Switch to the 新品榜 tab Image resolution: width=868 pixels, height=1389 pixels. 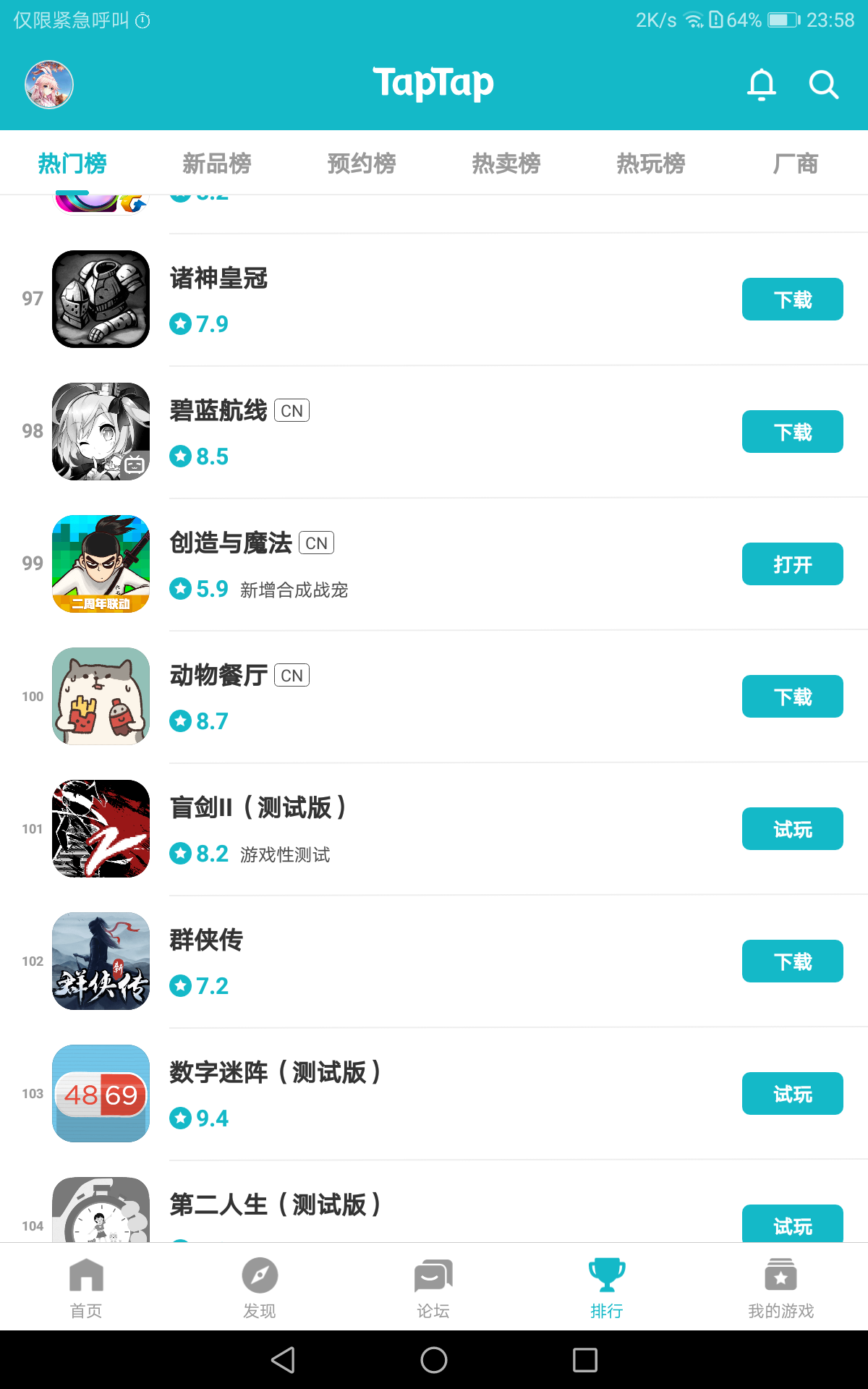(x=216, y=163)
